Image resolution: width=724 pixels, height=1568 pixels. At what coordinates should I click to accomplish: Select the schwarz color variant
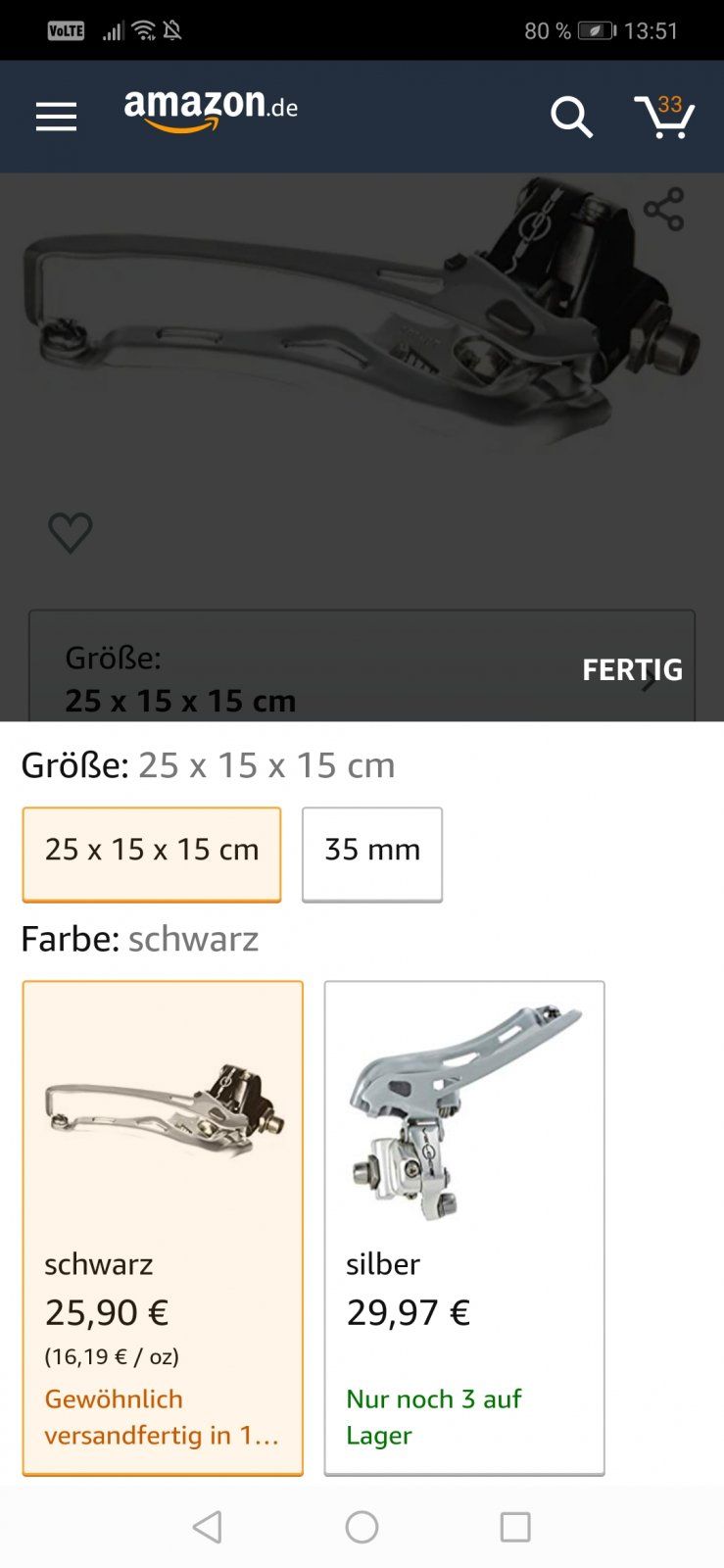(x=163, y=1227)
